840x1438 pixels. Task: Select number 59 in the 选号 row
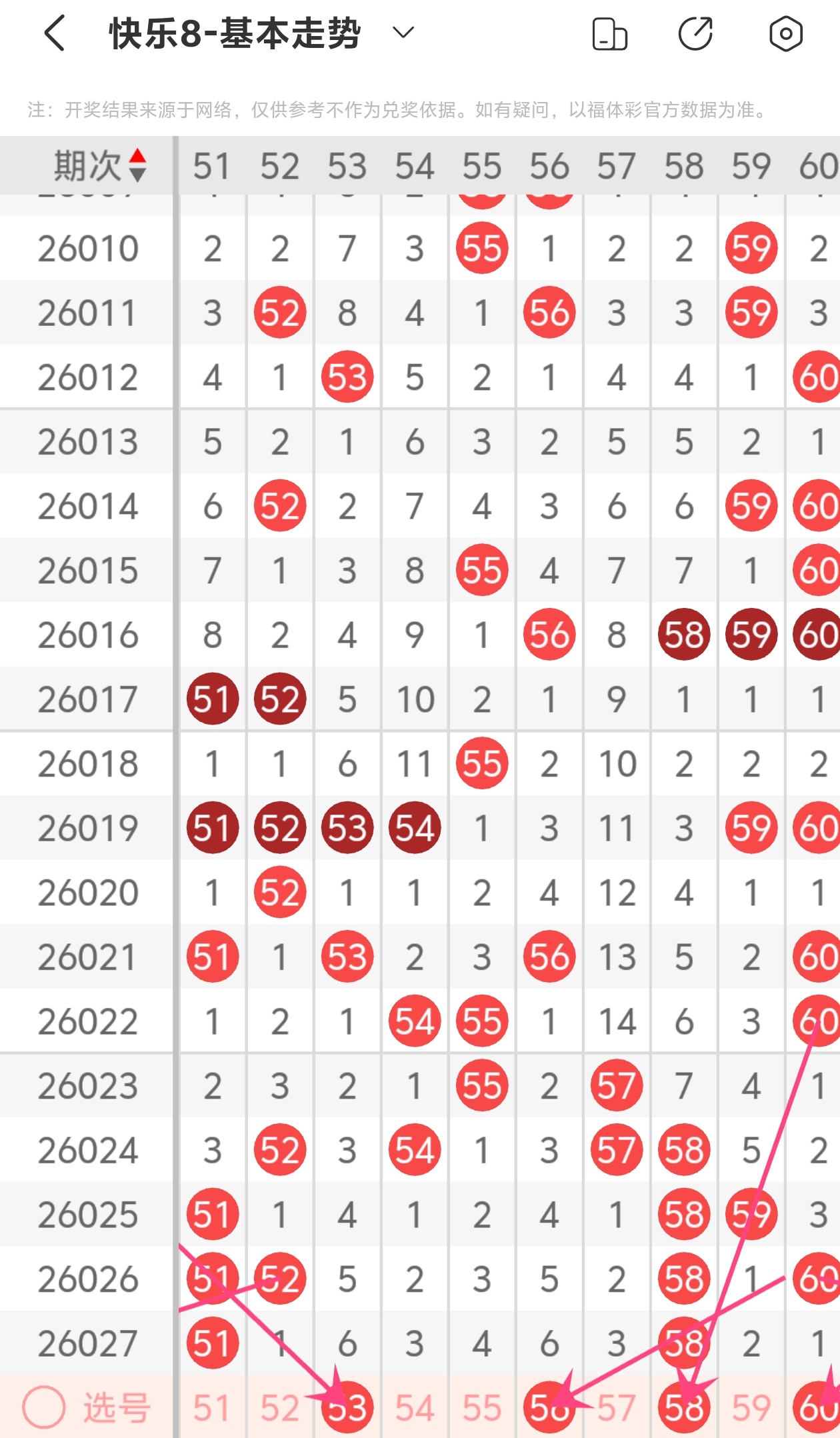pyautogui.click(x=751, y=1408)
